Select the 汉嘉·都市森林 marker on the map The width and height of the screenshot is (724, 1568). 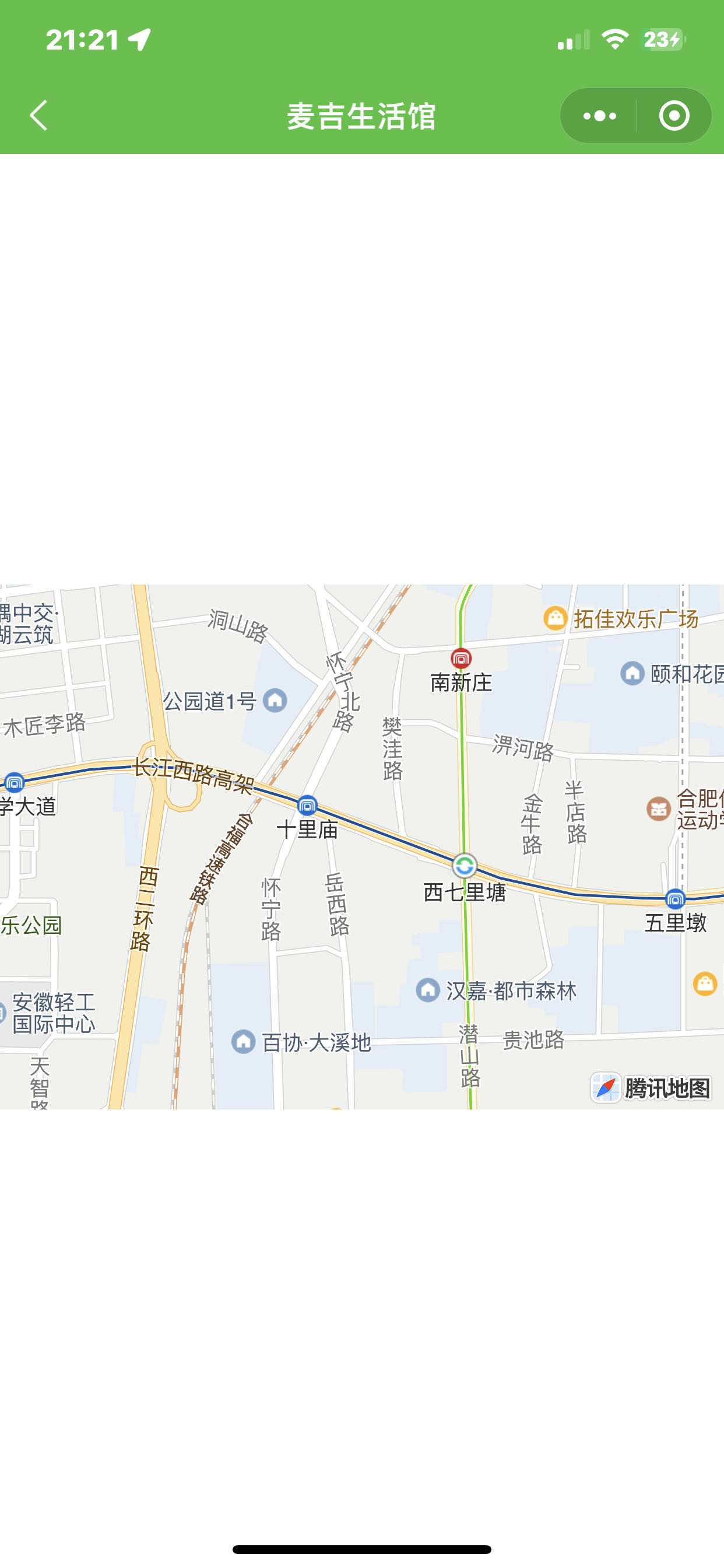(428, 990)
